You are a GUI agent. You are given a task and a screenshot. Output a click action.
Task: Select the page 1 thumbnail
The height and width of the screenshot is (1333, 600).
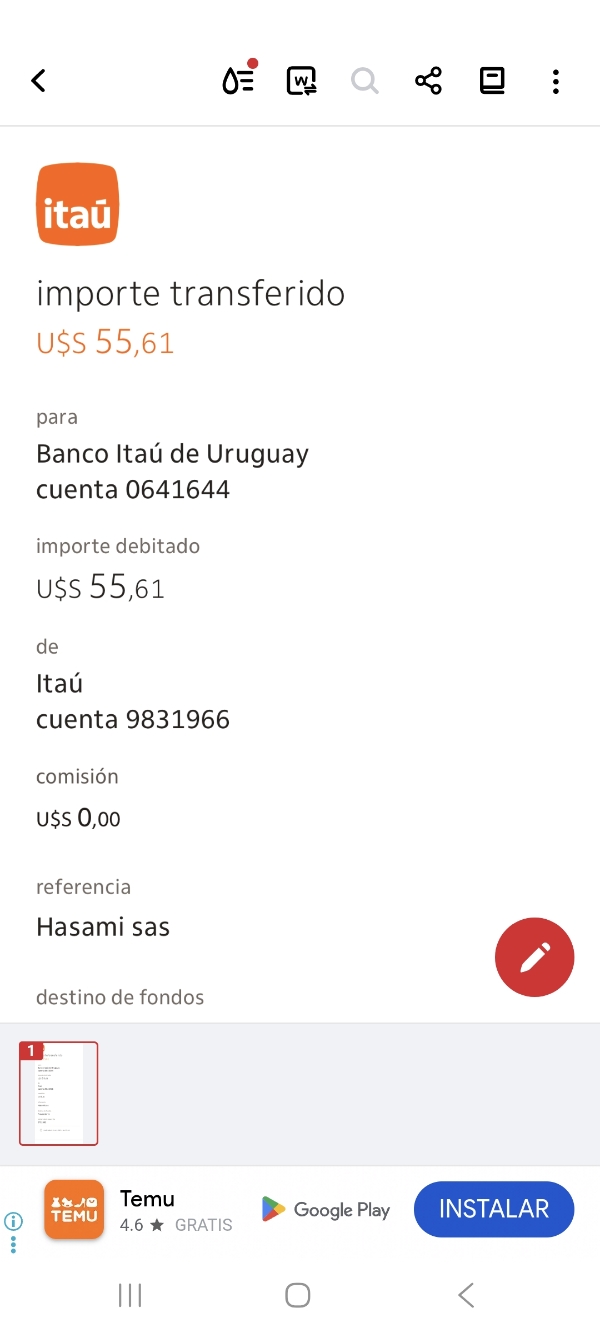coord(59,1093)
